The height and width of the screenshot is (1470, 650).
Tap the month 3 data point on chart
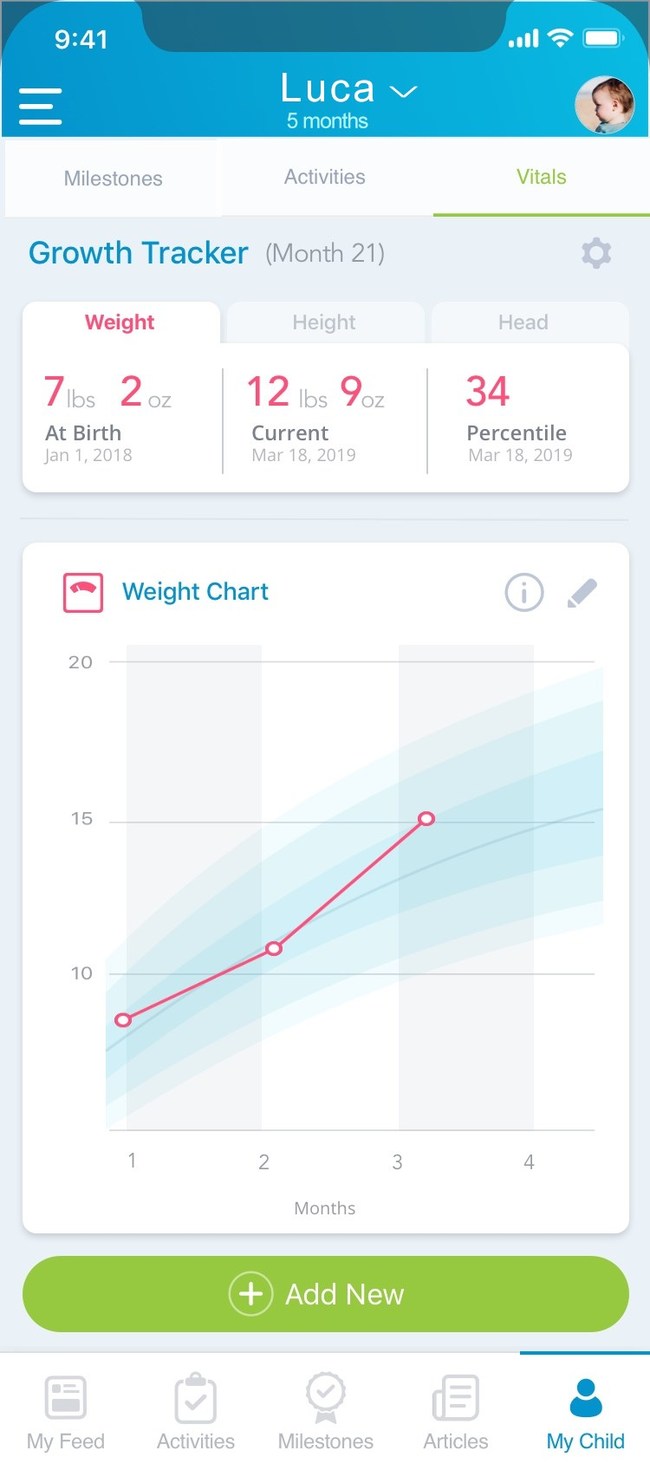426,818
